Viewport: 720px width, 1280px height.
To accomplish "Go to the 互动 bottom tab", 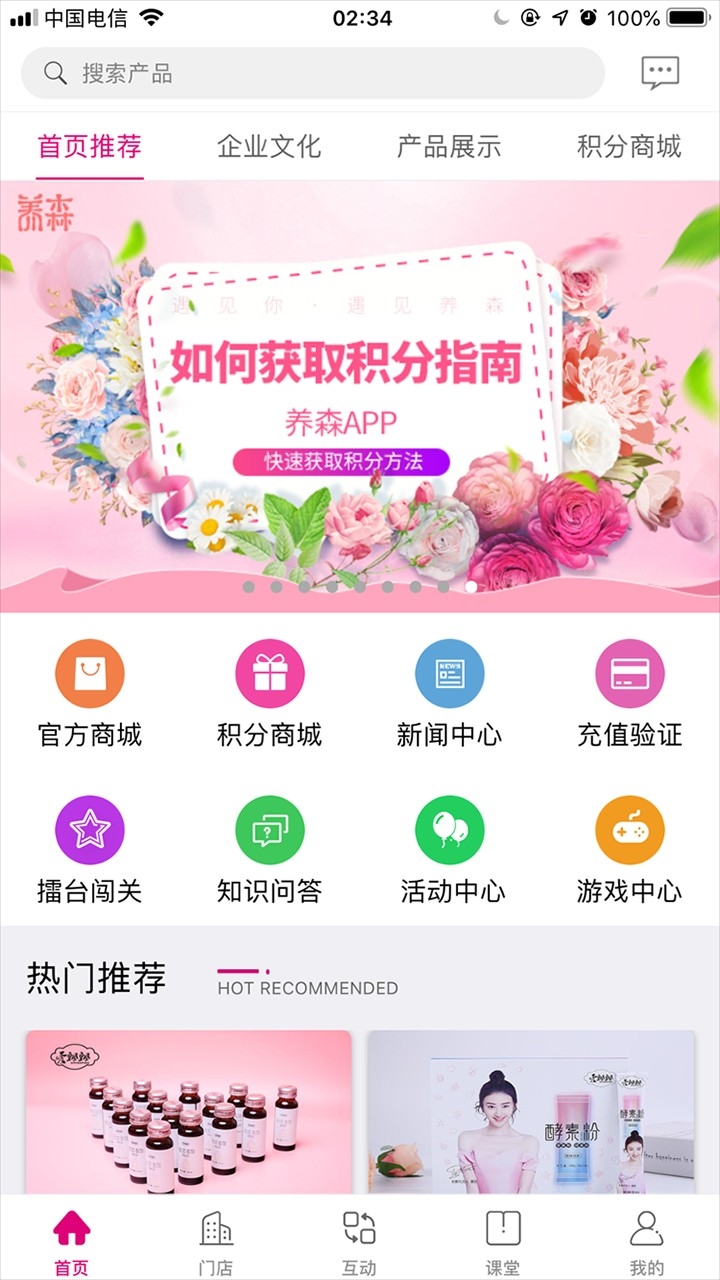I will 359,1242.
